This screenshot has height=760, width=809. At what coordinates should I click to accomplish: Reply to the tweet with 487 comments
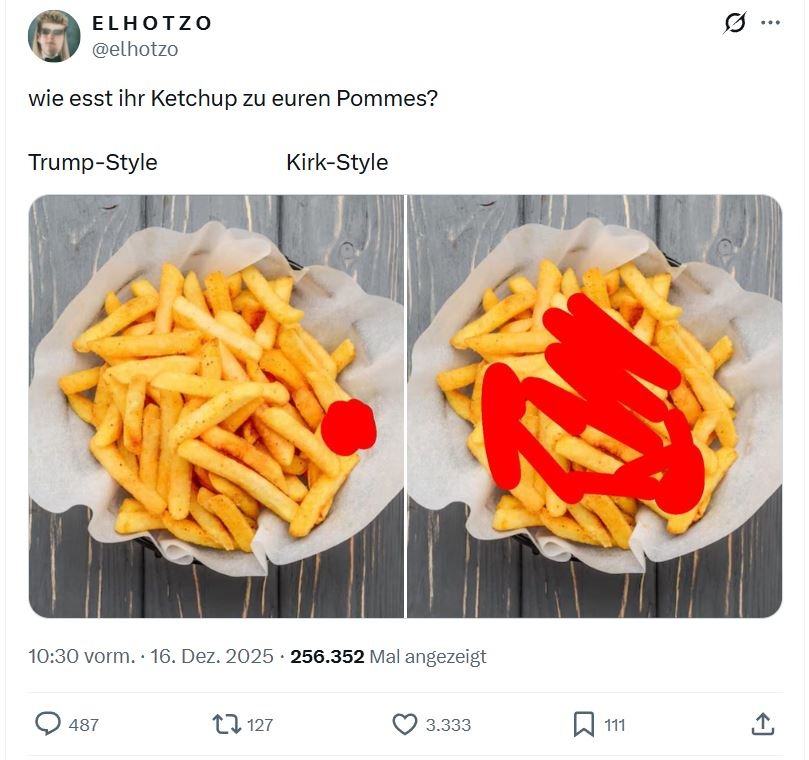pos(48,724)
